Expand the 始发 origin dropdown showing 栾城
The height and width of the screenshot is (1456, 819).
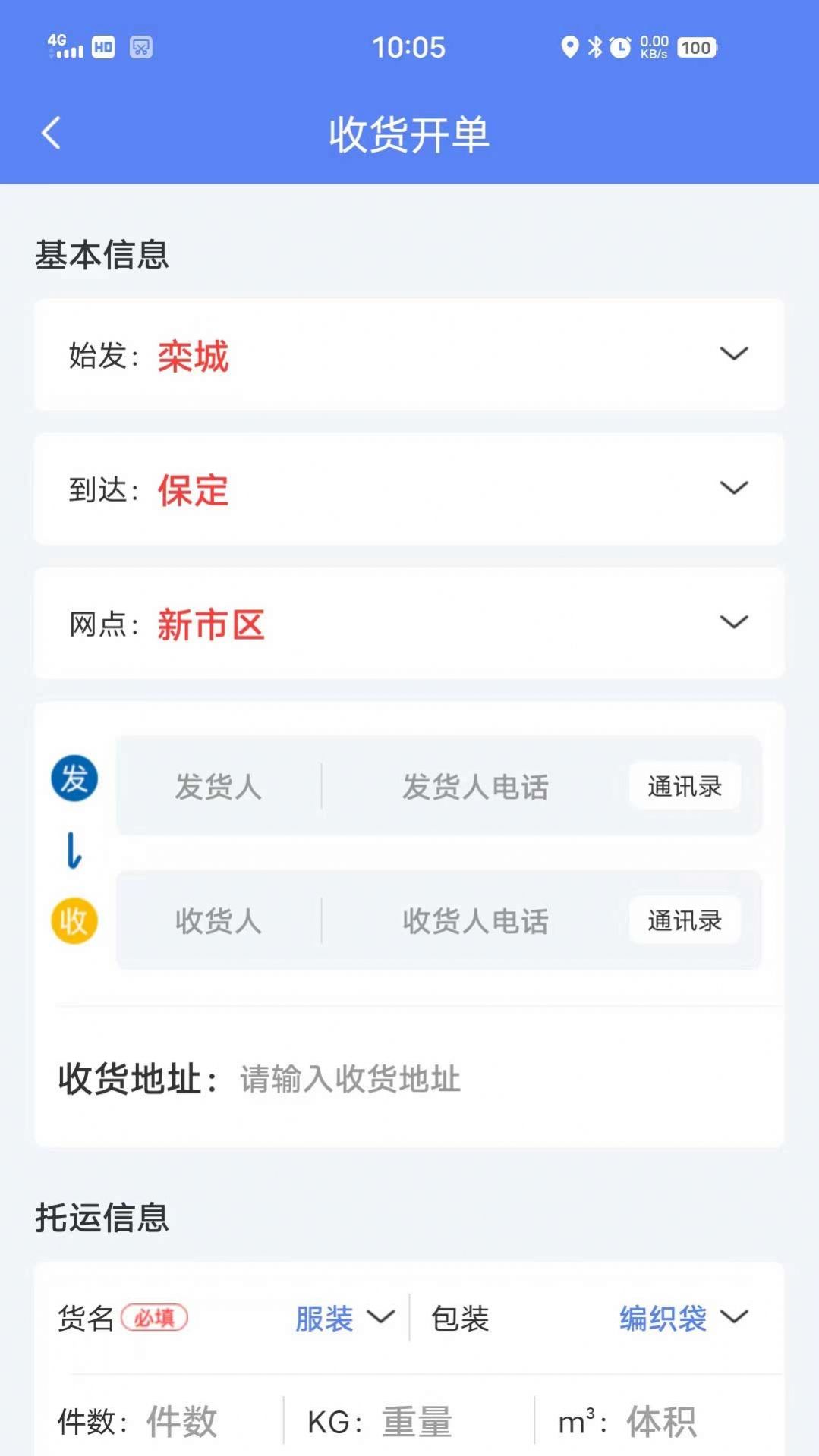pos(733,354)
